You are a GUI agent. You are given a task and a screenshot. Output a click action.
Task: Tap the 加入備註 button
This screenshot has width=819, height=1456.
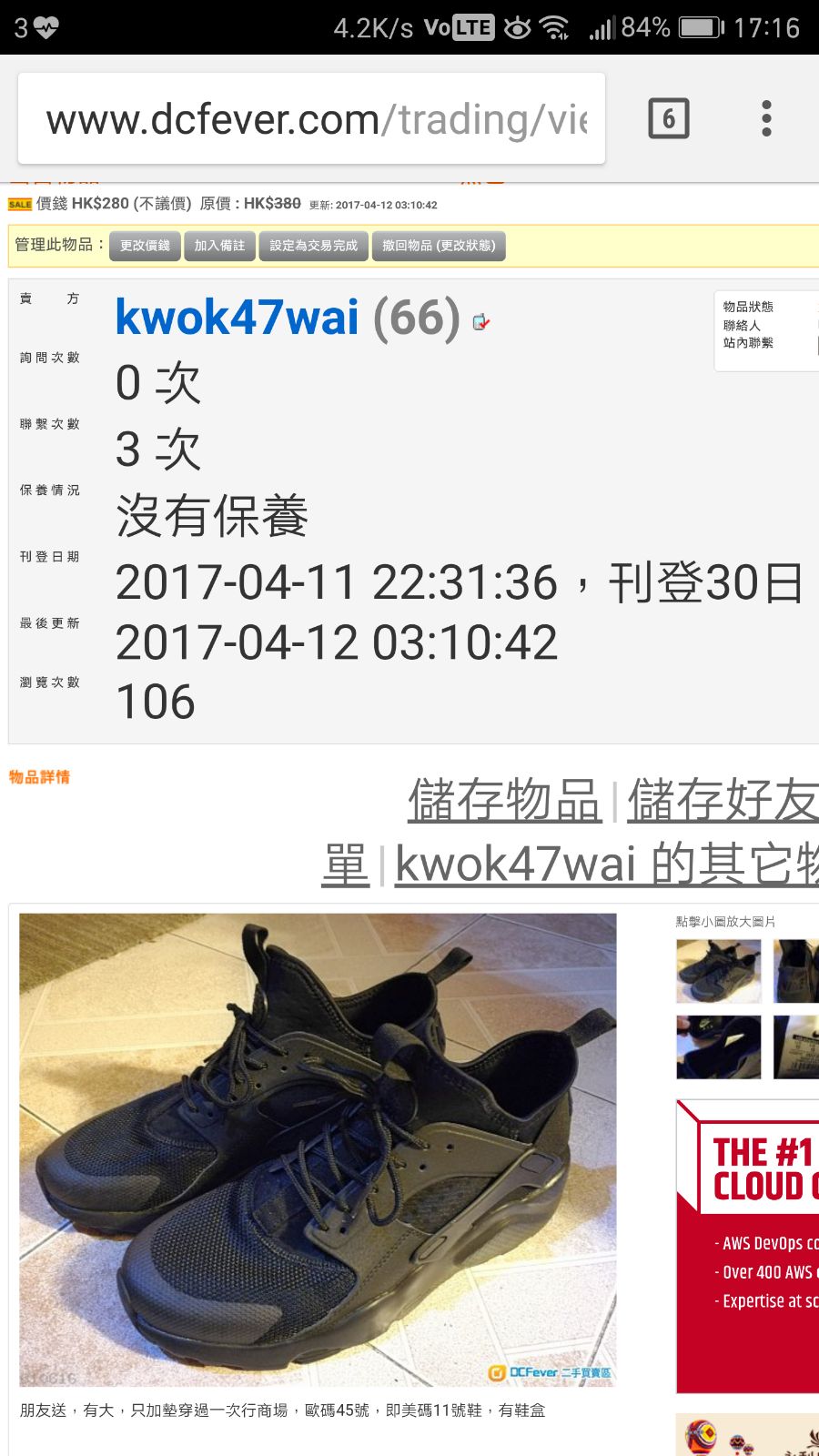tap(219, 246)
